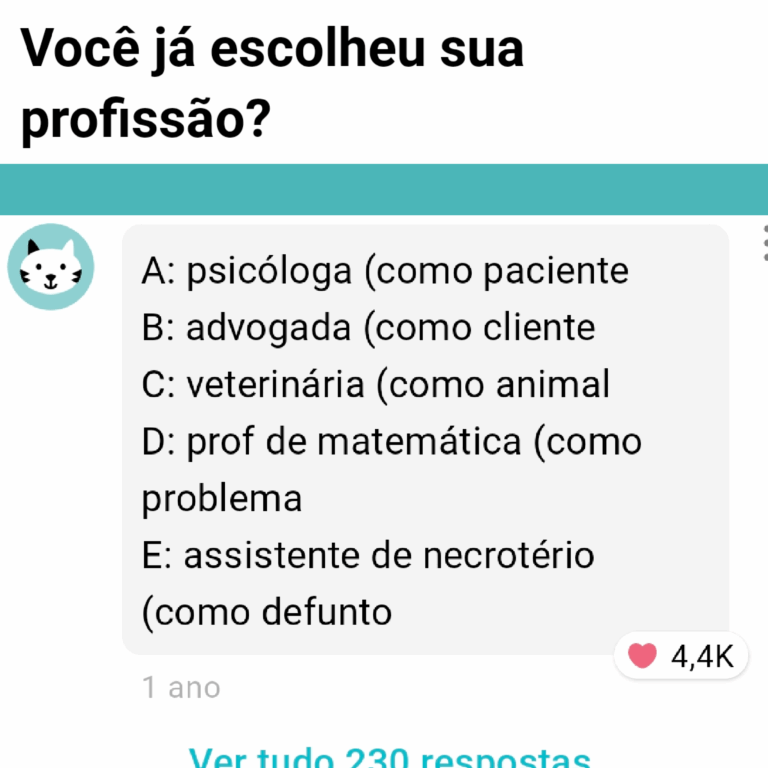
Task: Open the cat avatar's profile
Action: point(50,267)
